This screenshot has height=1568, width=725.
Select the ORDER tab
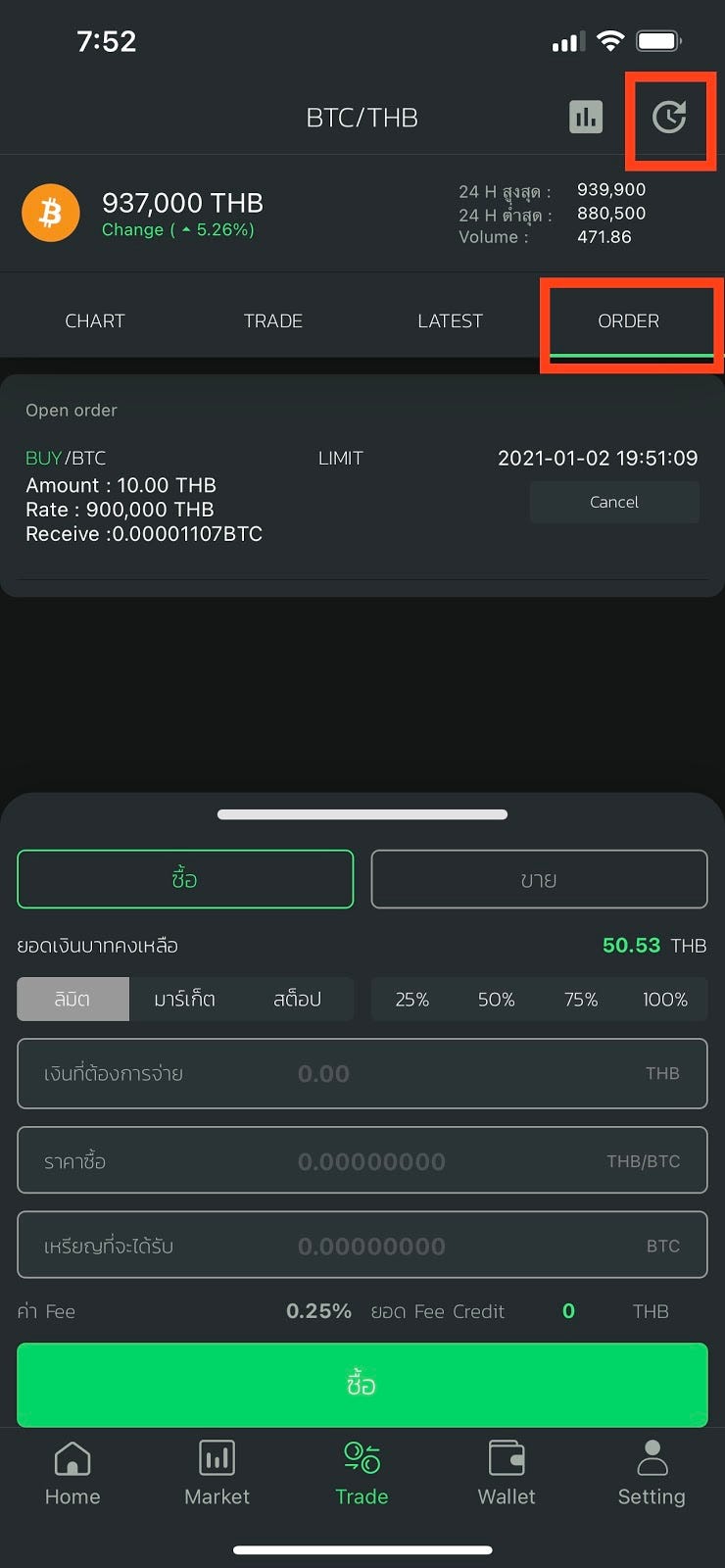tap(629, 320)
